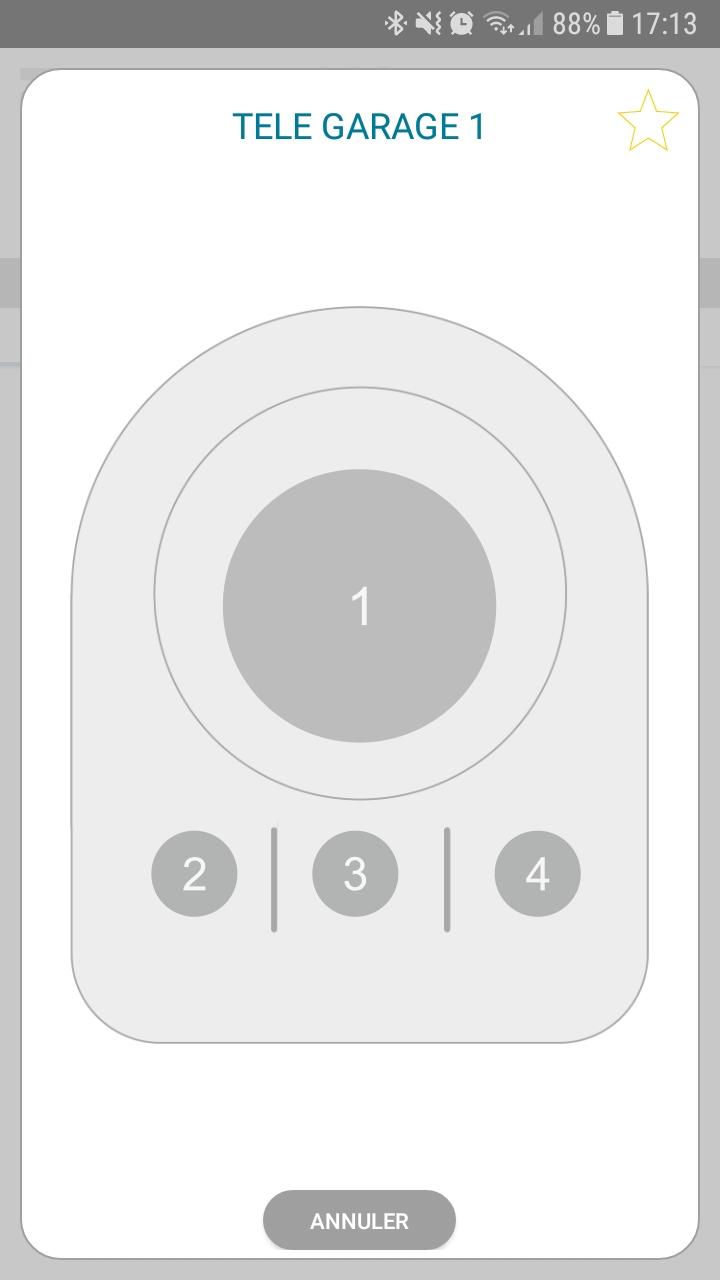720x1280 pixels.
Task: Activate remote button 3
Action: point(355,874)
